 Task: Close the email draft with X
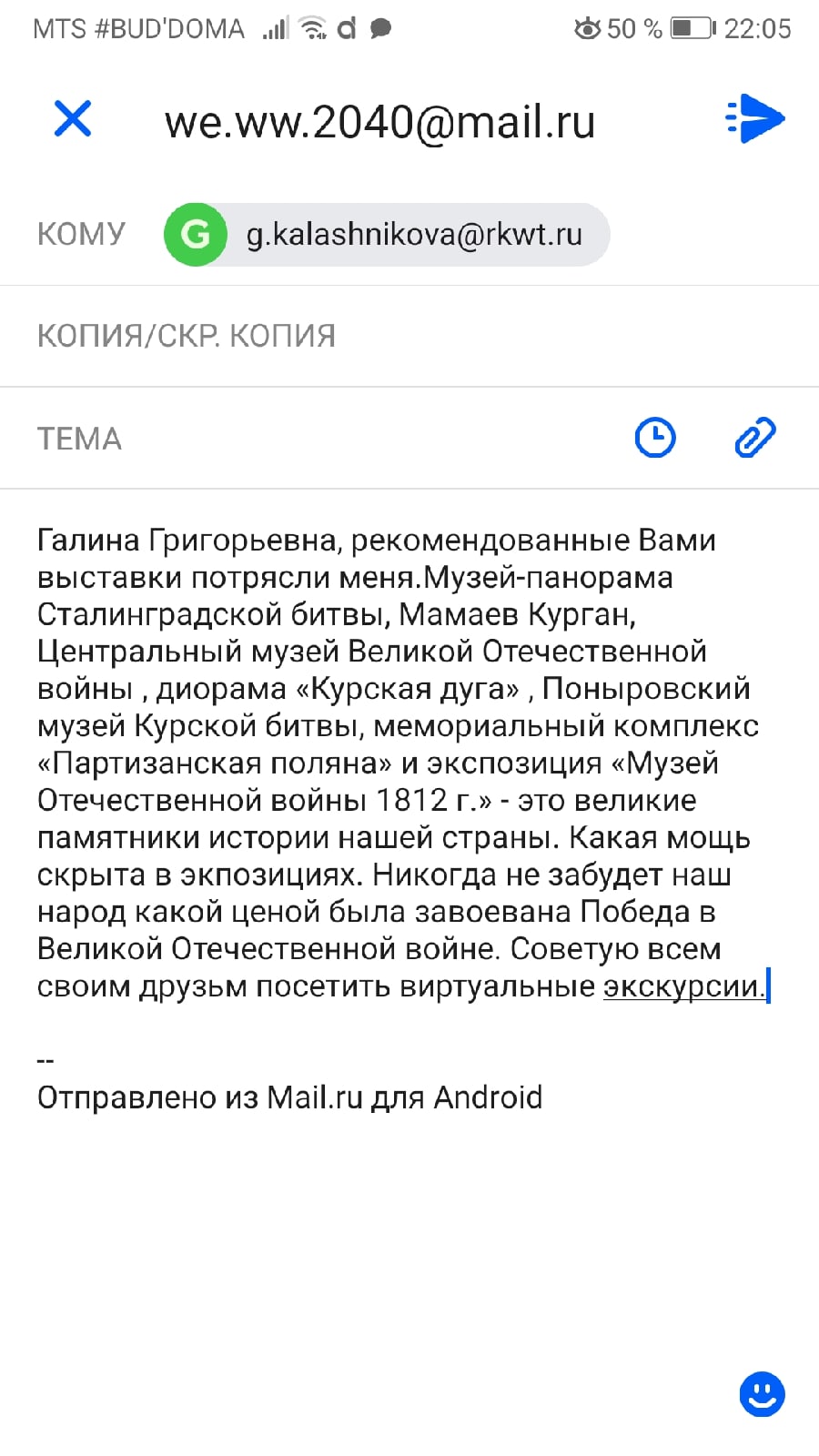(x=73, y=118)
